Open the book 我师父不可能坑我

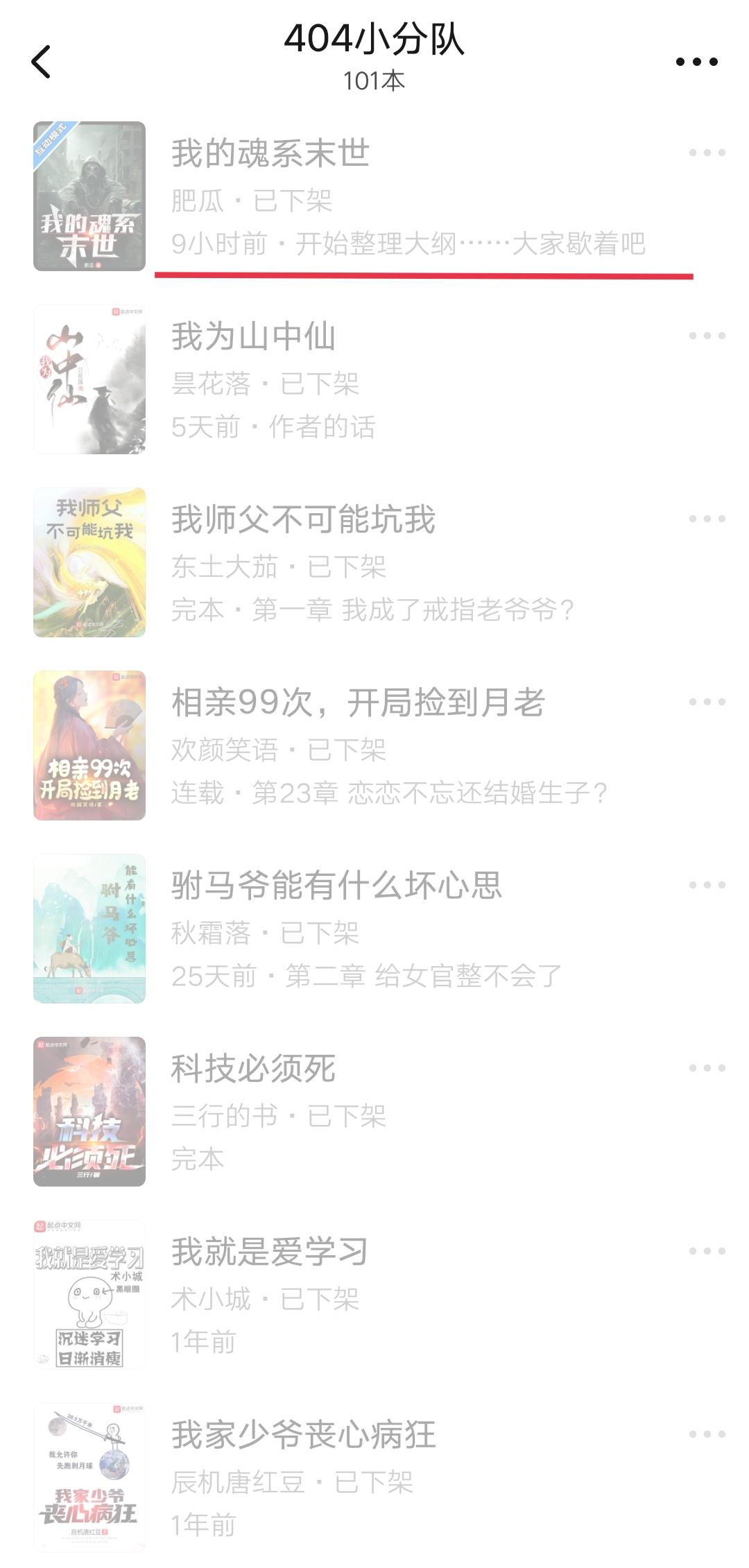pyautogui.click(x=303, y=519)
